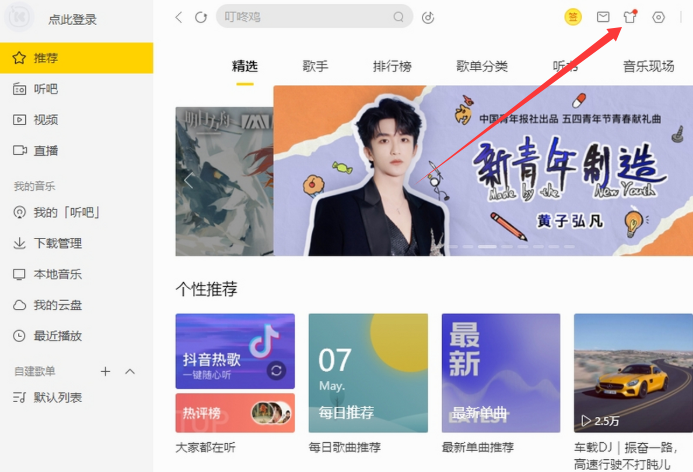Open the 新青年制造 banner
This screenshot has width=693, height=472.
481,170
